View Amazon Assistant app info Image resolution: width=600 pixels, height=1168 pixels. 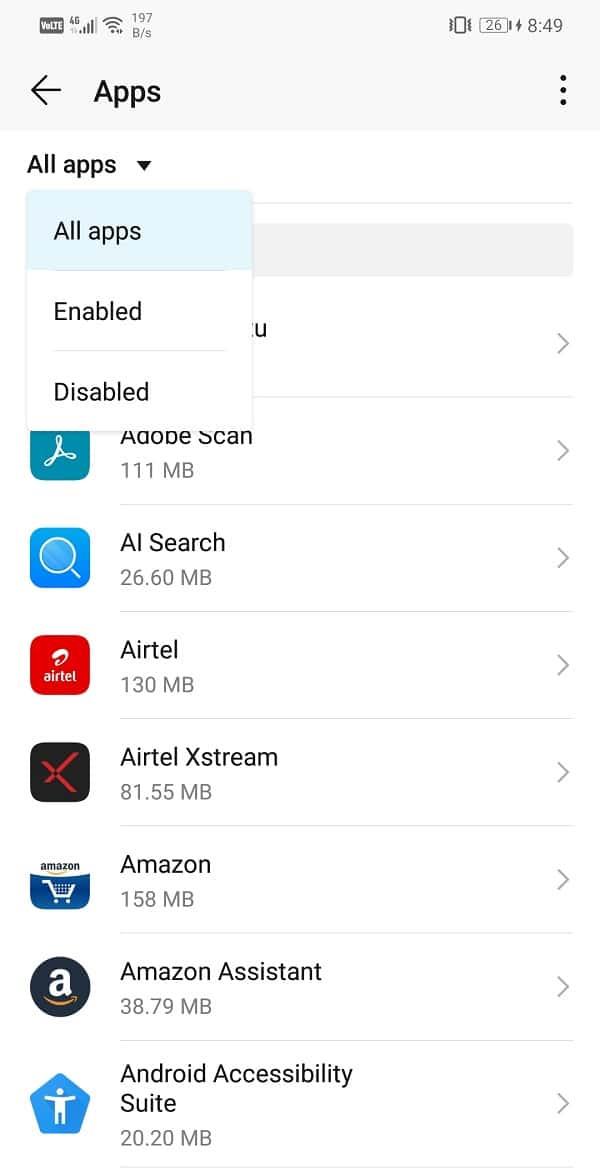(x=300, y=987)
